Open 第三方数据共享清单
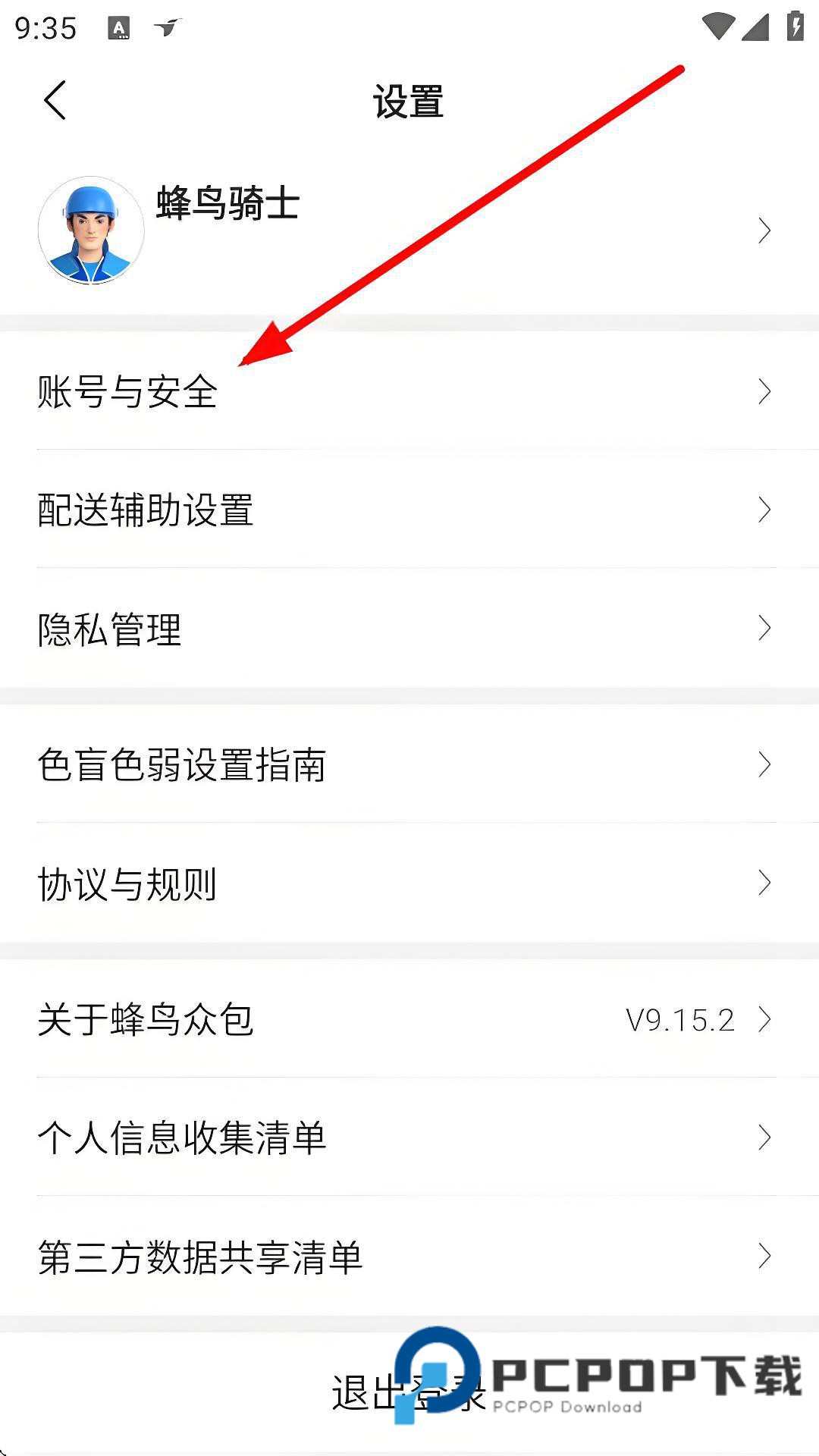The height and width of the screenshot is (1456, 819). [409, 1257]
